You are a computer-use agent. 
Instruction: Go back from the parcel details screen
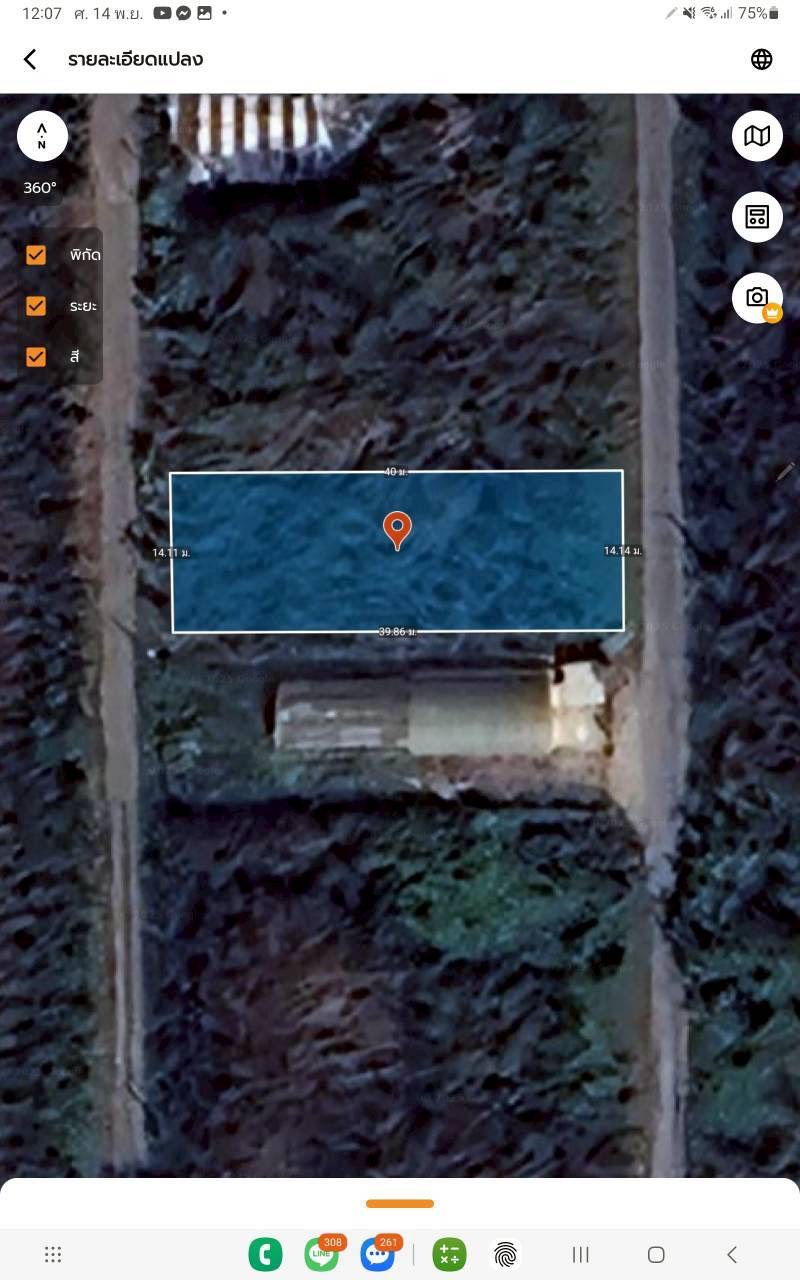pos(30,59)
